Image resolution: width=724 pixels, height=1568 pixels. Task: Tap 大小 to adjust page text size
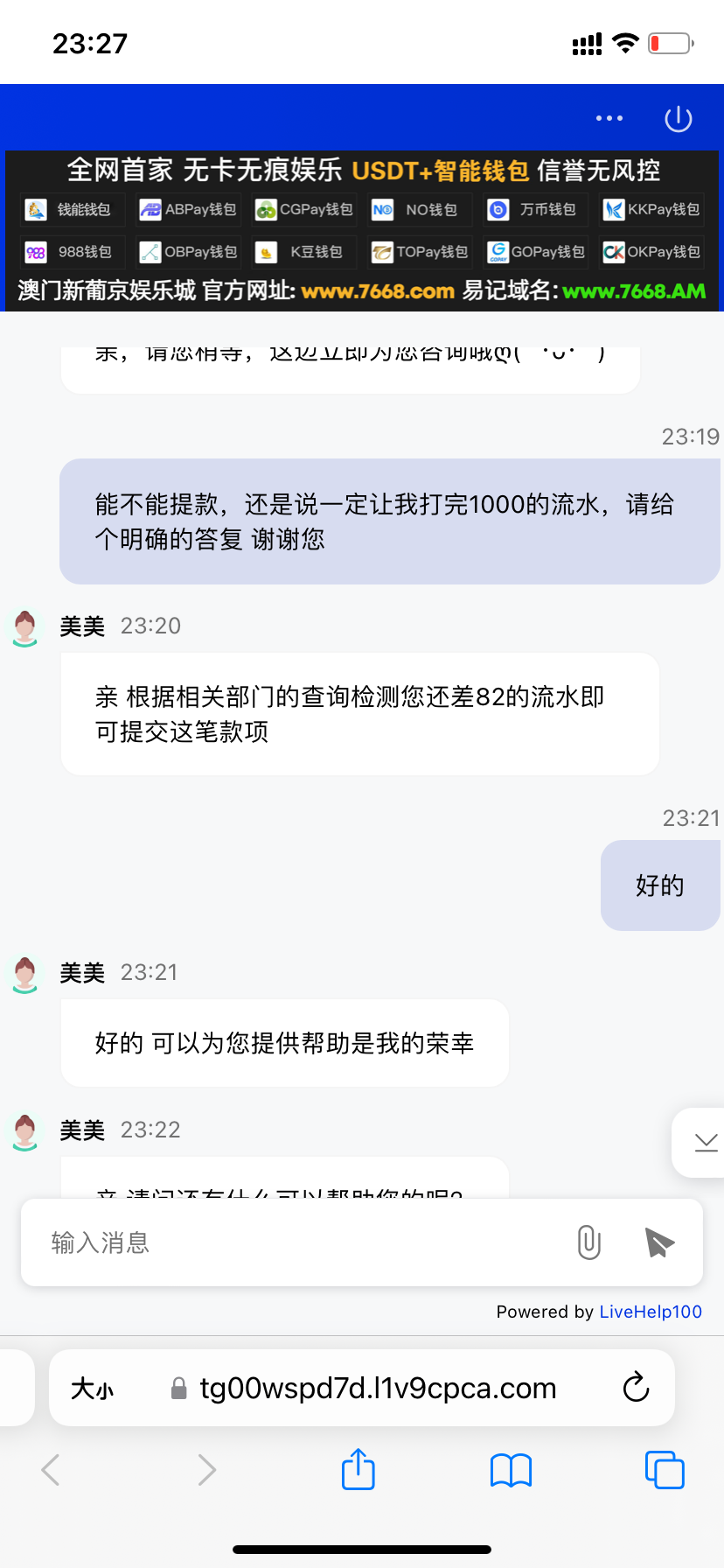[93, 1388]
